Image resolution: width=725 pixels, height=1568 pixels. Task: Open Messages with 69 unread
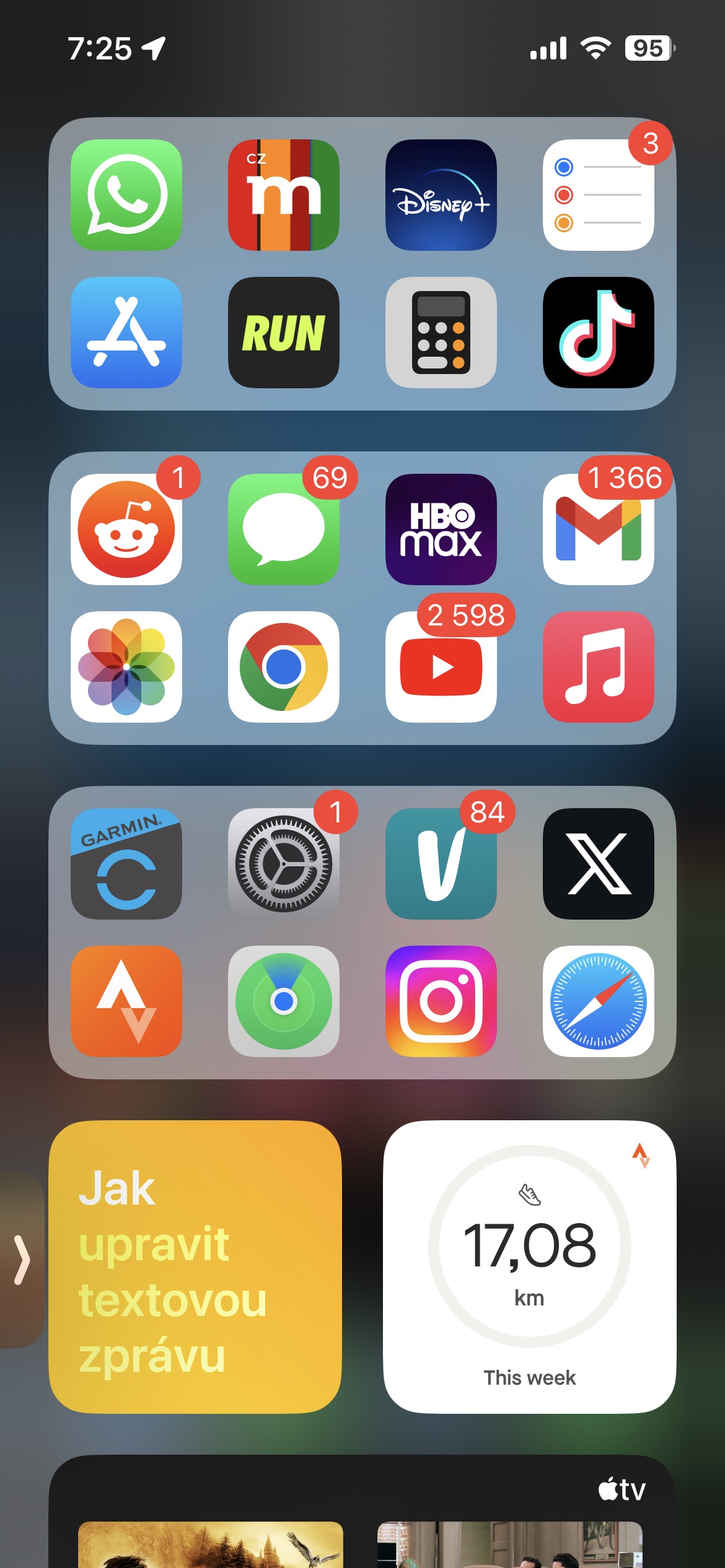284,529
